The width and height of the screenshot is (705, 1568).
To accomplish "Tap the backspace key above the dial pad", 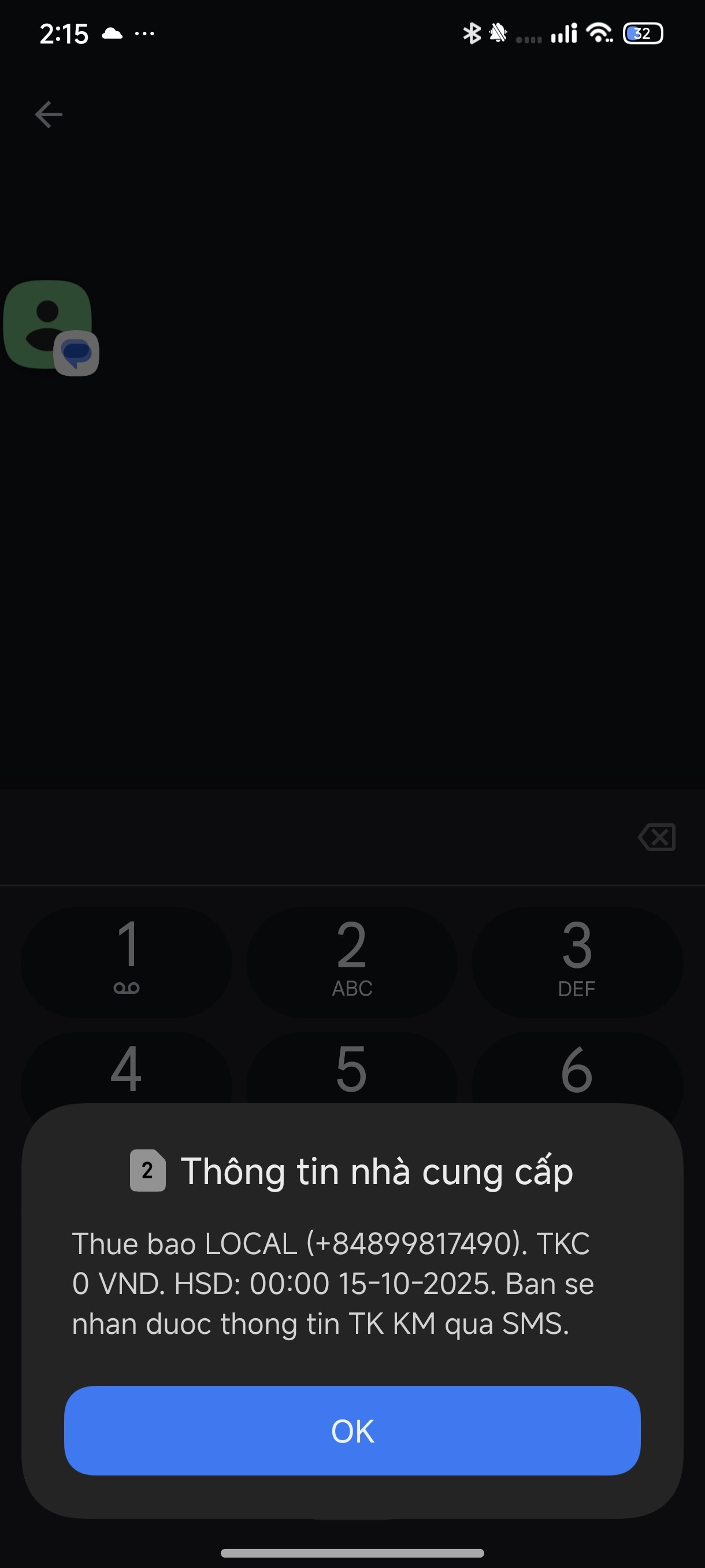I will pos(657,837).
